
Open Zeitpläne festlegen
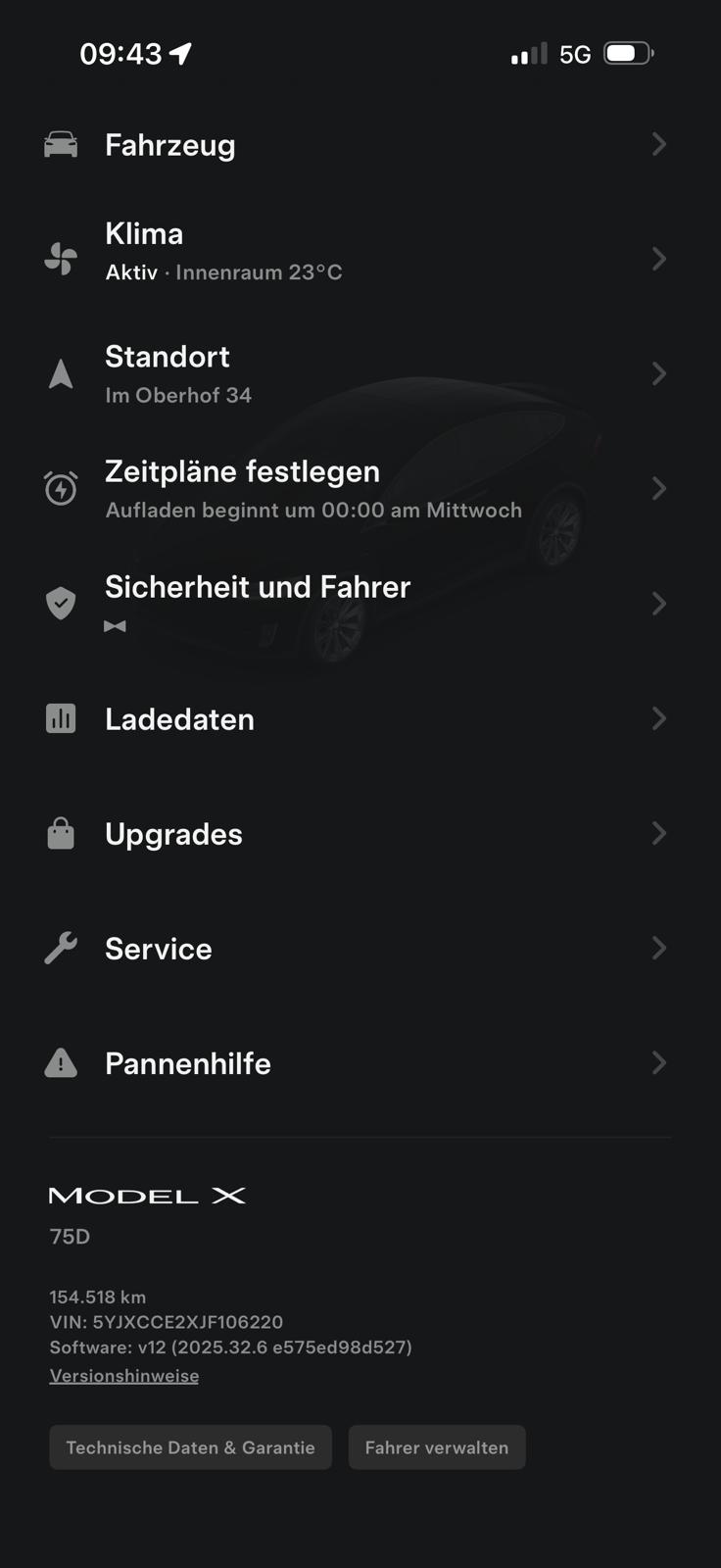[x=359, y=488]
